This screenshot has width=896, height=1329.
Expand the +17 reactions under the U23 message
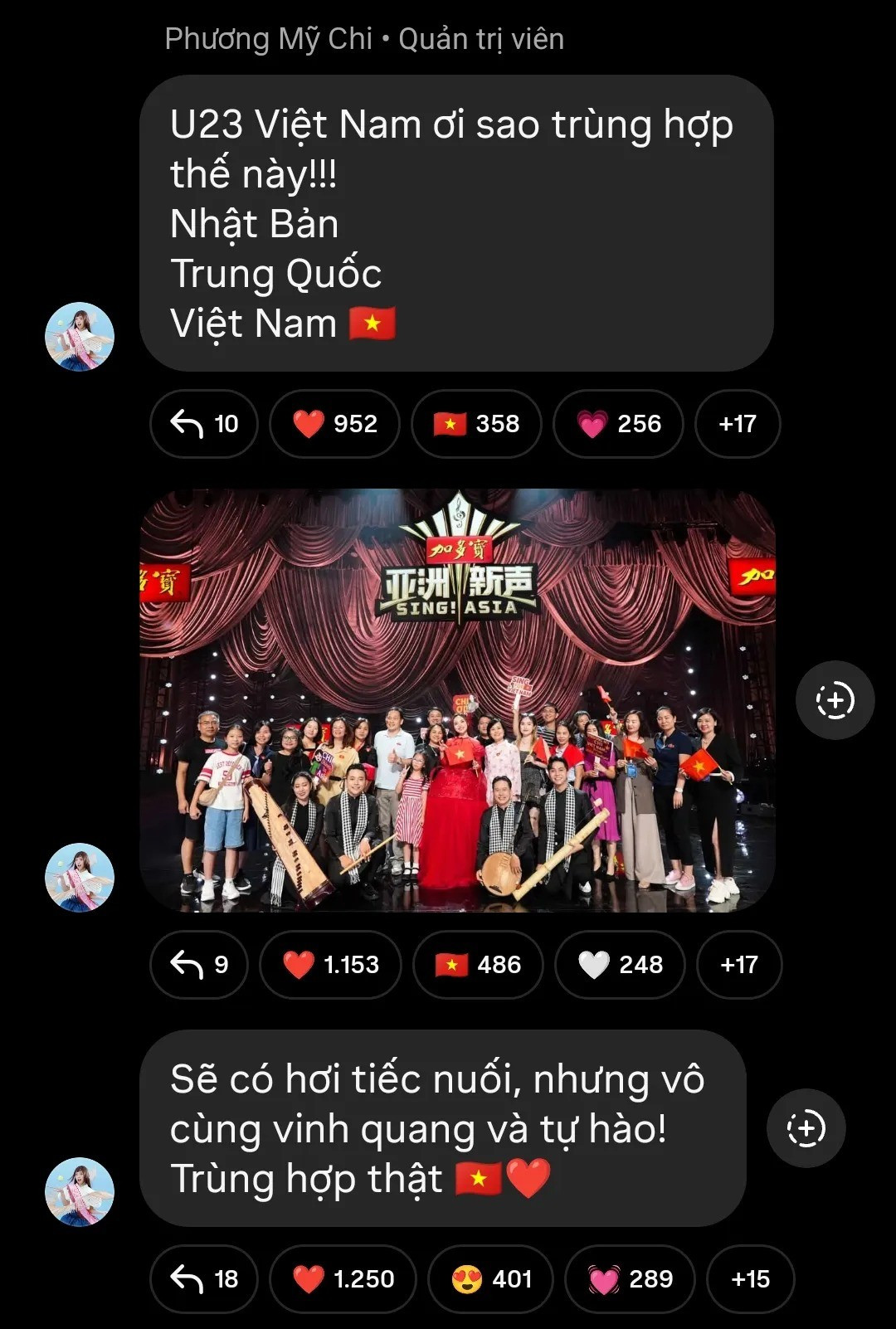[x=737, y=424]
